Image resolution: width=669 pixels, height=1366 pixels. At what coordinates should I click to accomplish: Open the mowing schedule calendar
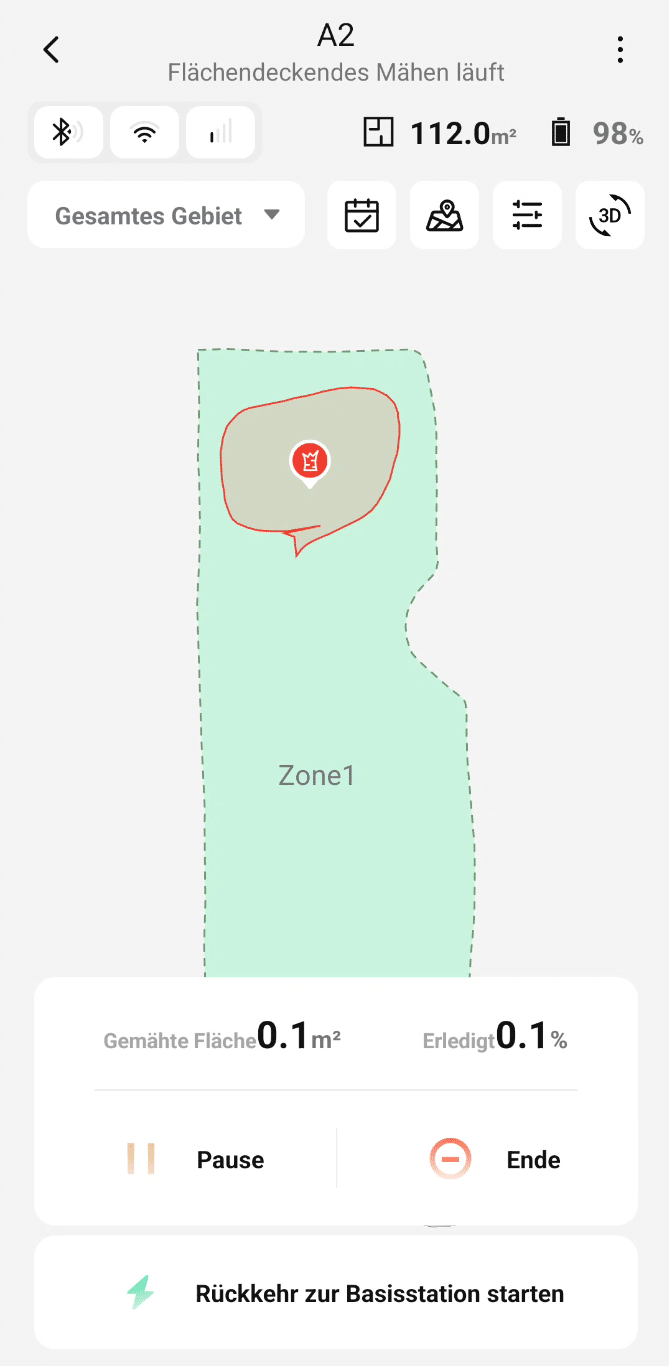coord(362,215)
